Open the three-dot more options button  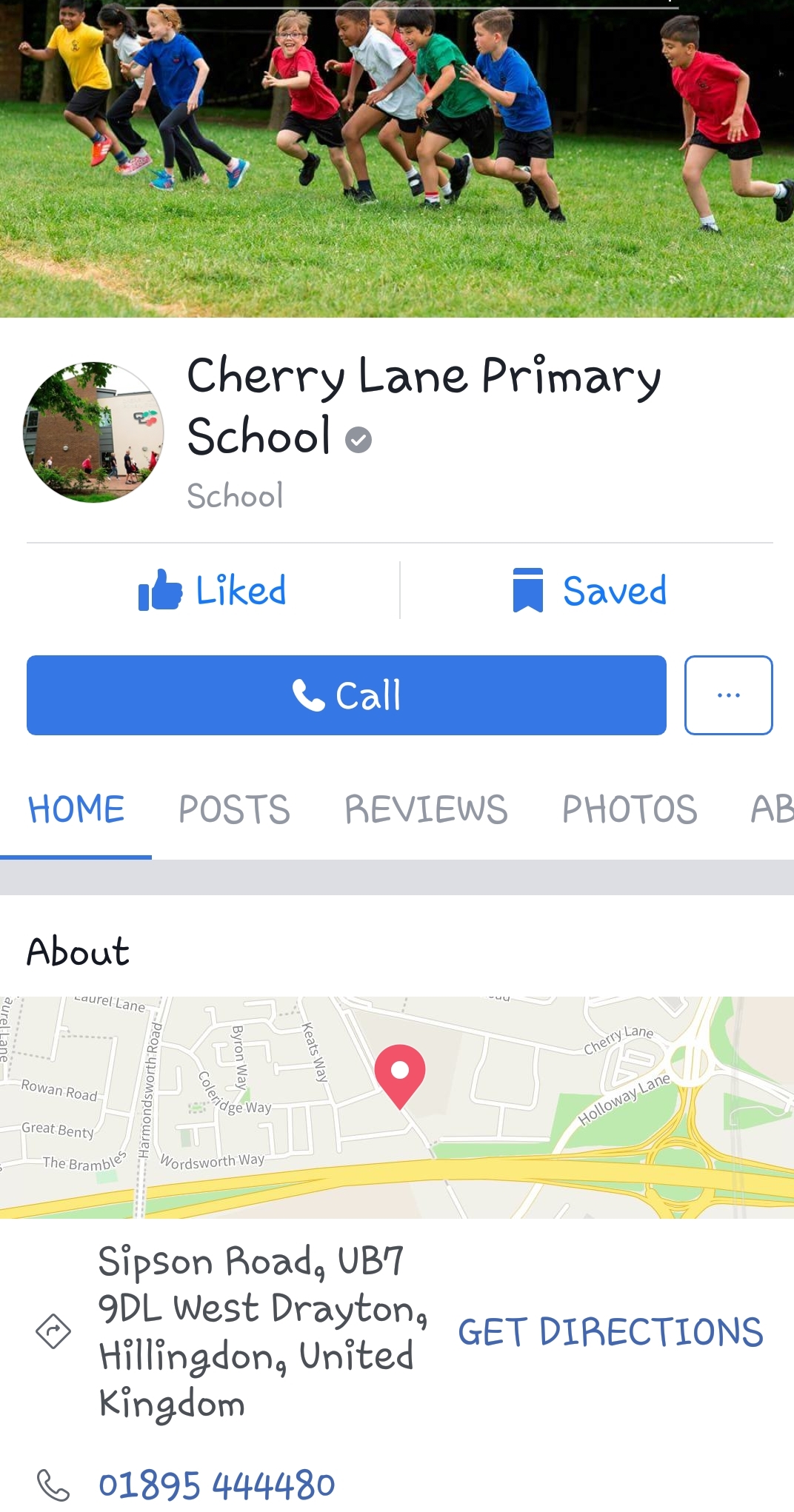click(x=728, y=695)
